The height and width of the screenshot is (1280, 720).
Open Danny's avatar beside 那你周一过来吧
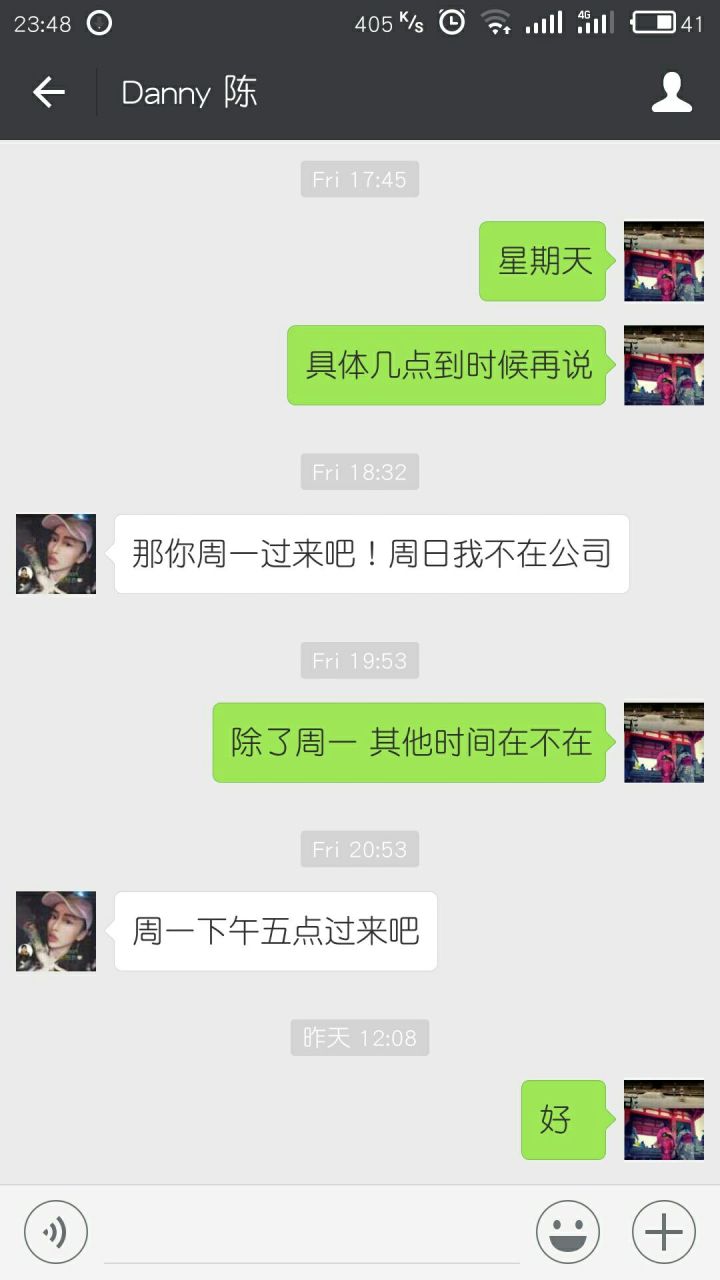click(56, 554)
